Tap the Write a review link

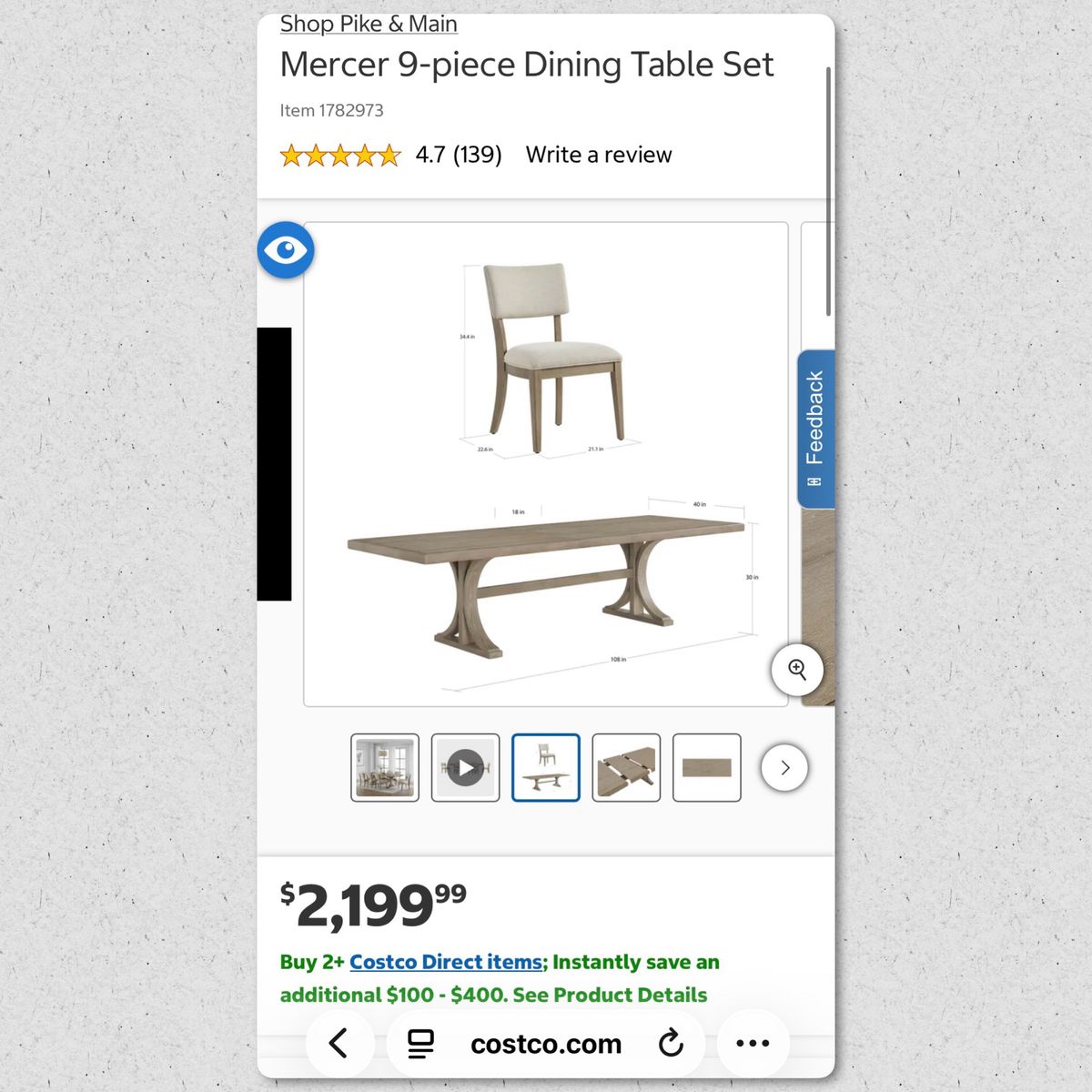coord(598,155)
